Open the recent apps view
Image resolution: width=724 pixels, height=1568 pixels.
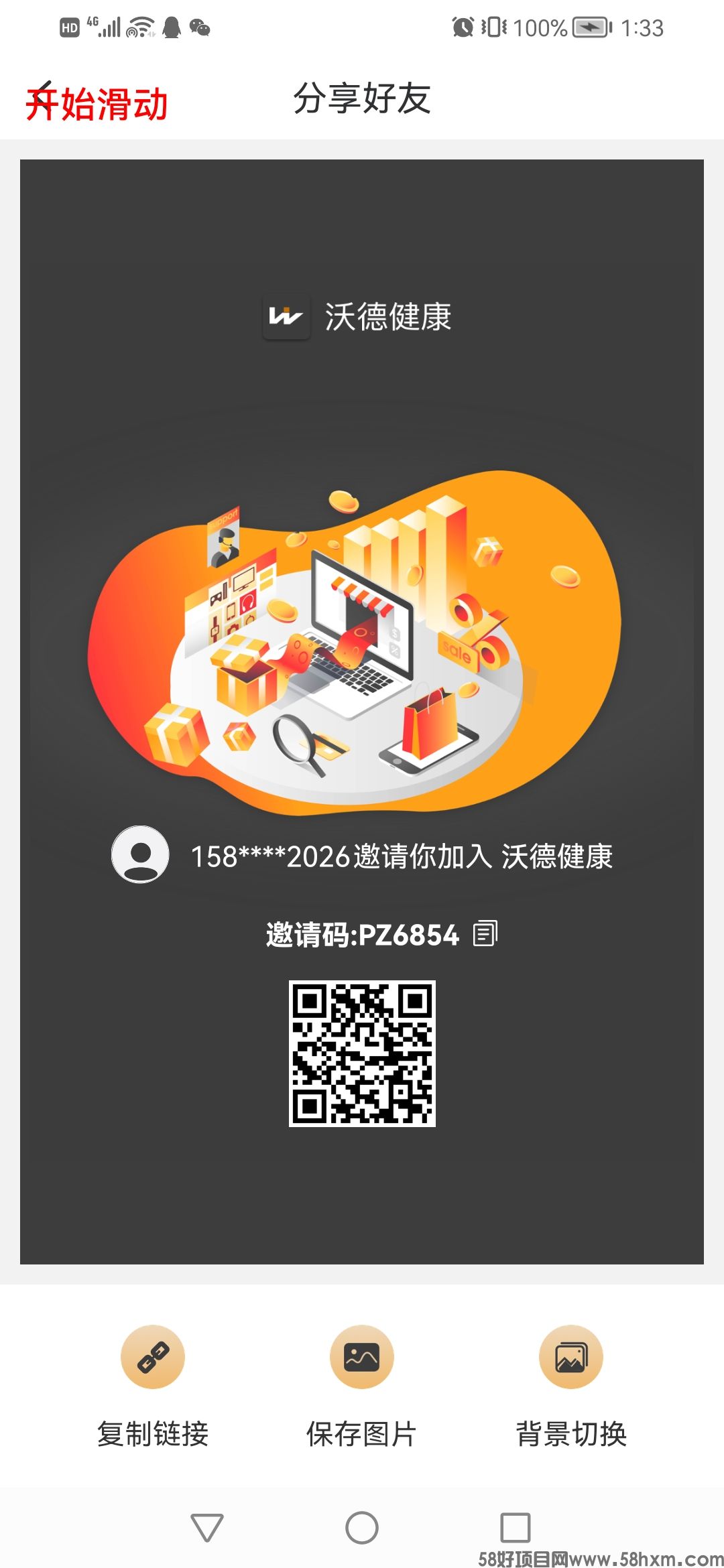[516, 1528]
